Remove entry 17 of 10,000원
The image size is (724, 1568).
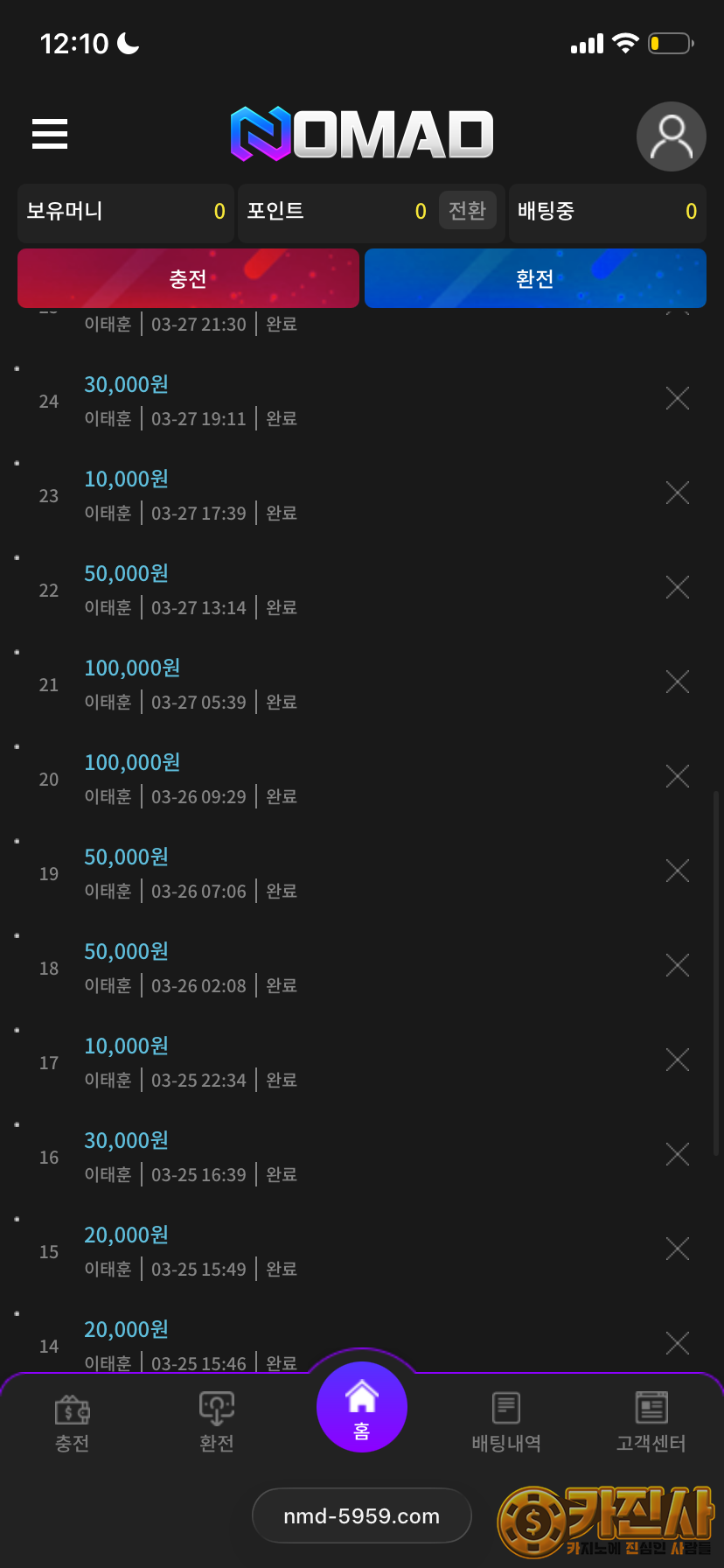(x=678, y=1060)
